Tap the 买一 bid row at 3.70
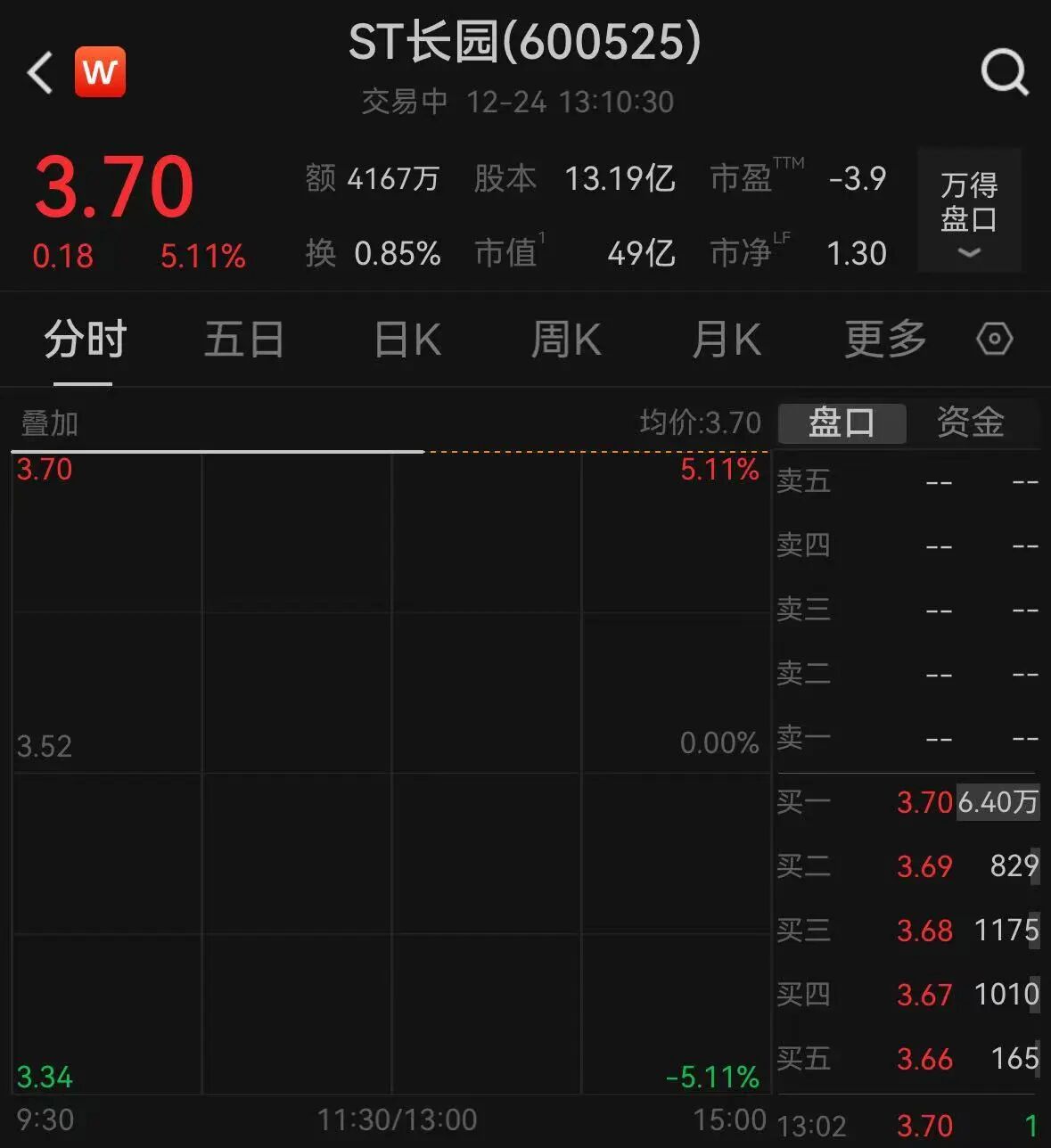Viewport: 1051px width, 1148px height. pos(907,802)
